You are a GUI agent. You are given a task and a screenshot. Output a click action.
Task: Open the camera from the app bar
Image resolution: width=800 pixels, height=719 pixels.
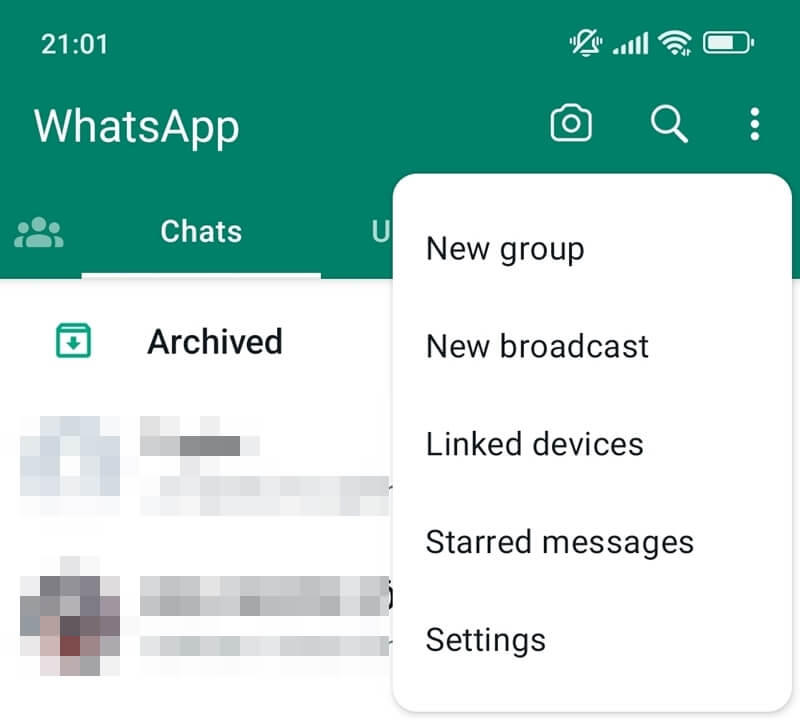click(x=571, y=125)
